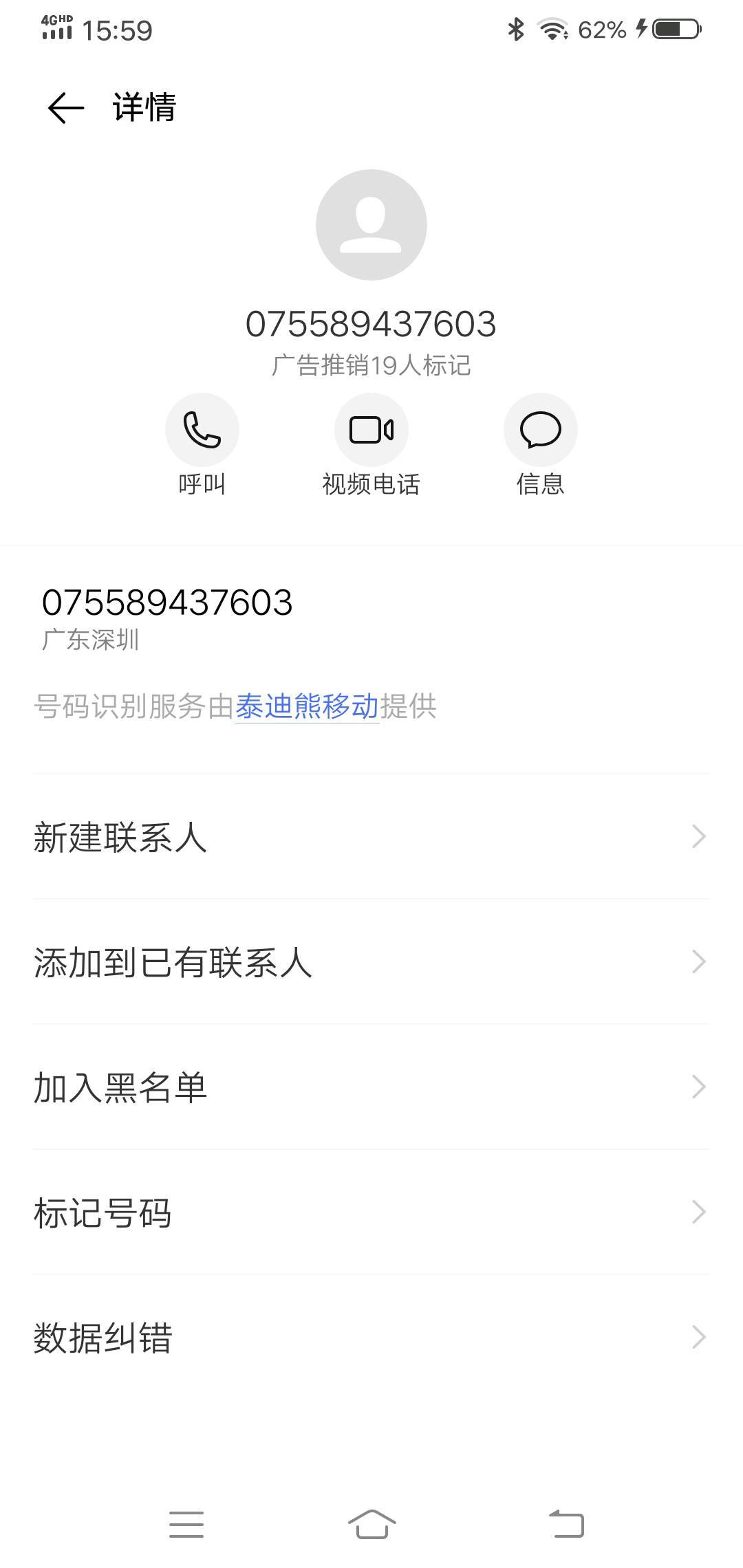Choose 添加到已有联系人

[371, 962]
